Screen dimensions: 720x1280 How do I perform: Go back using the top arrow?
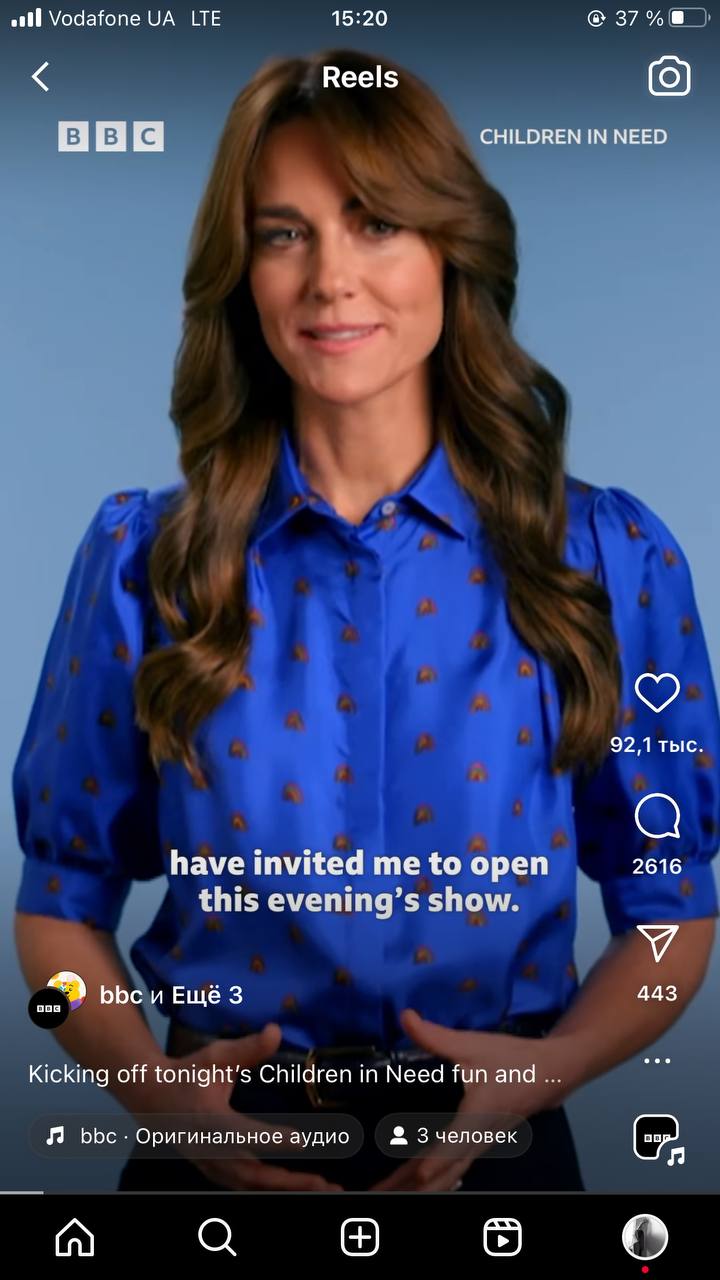(x=40, y=77)
